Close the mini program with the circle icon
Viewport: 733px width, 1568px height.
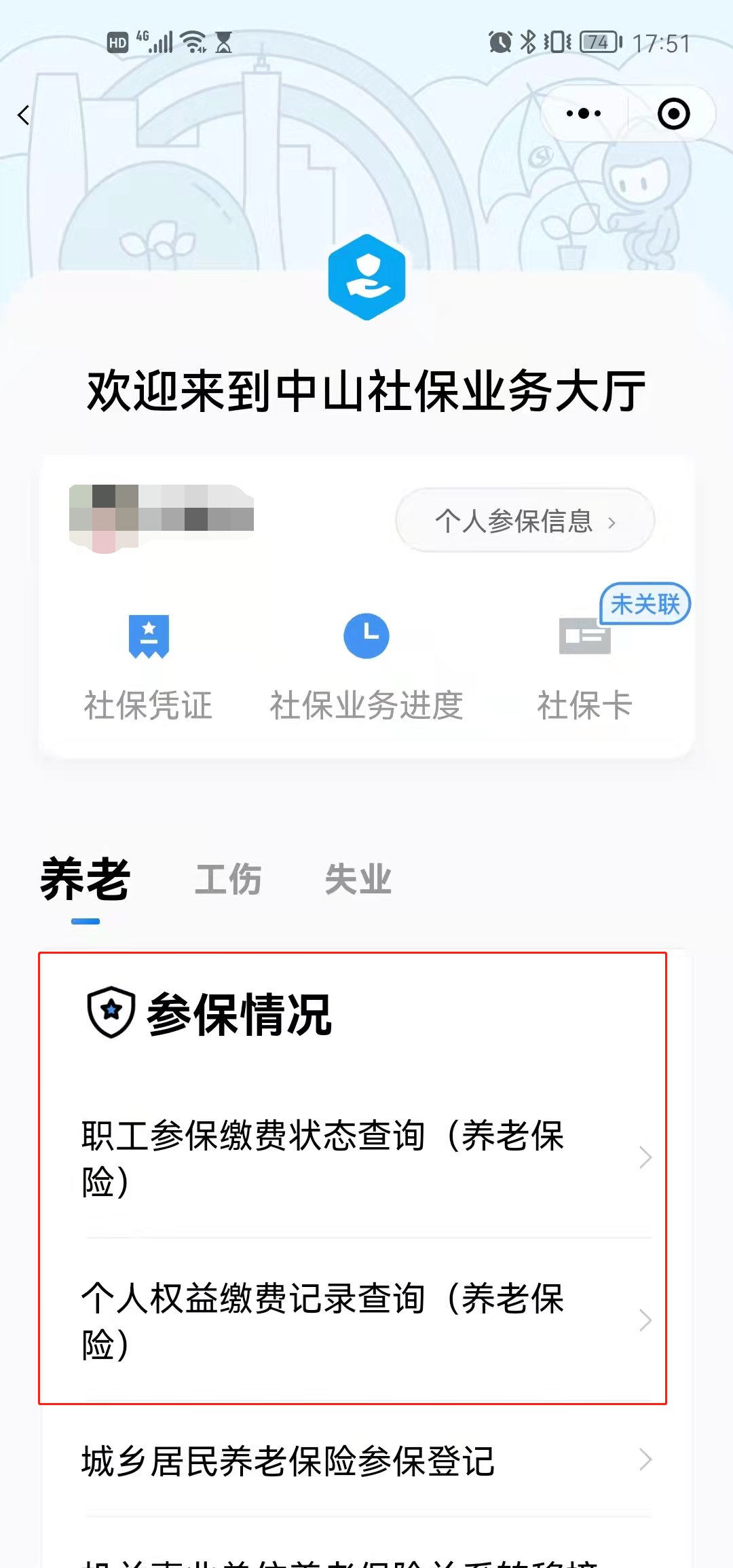(x=673, y=113)
